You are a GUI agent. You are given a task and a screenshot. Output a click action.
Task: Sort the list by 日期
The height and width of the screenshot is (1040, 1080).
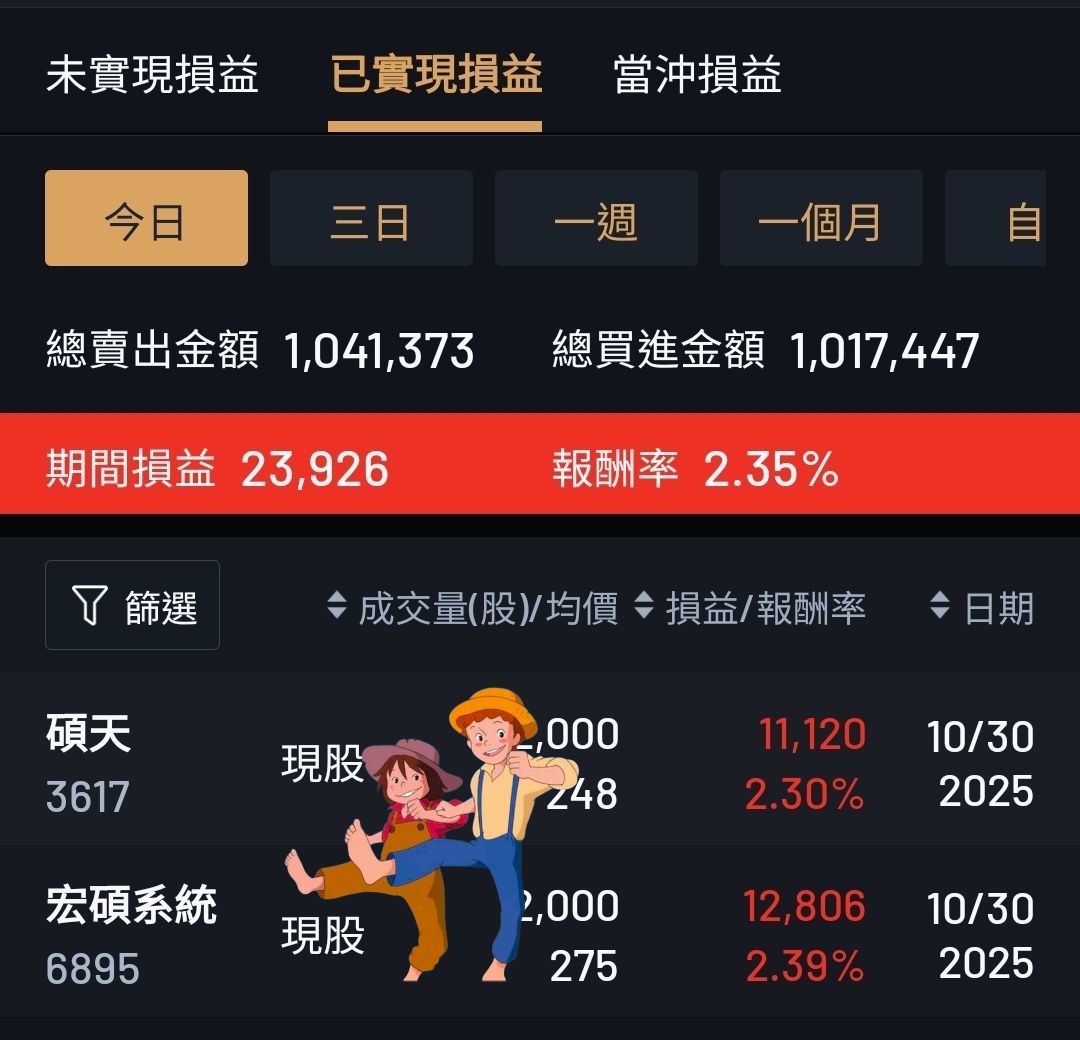(982, 607)
